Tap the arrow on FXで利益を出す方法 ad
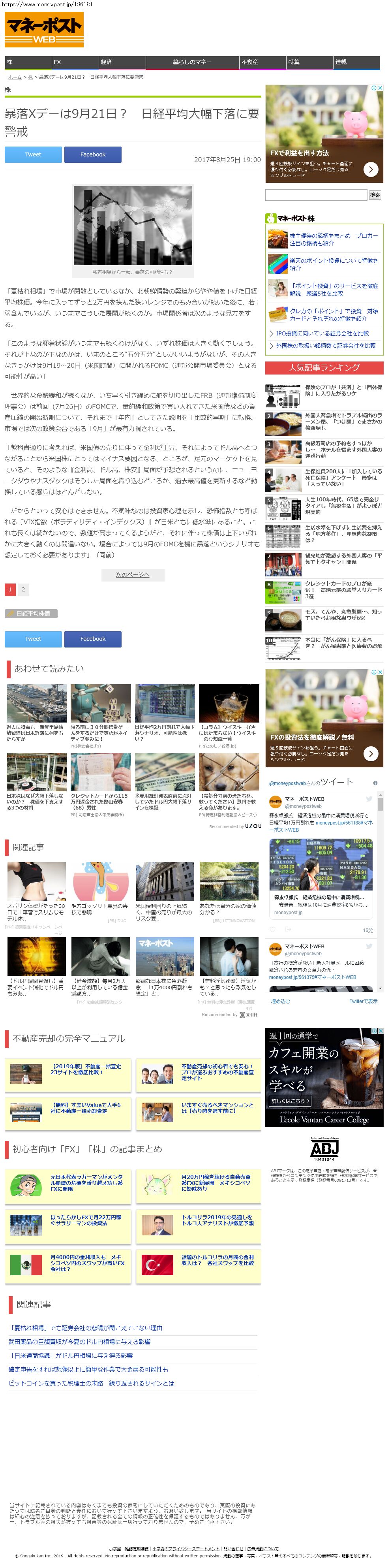The height and width of the screenshot is (1568, 388). [370, 169]
